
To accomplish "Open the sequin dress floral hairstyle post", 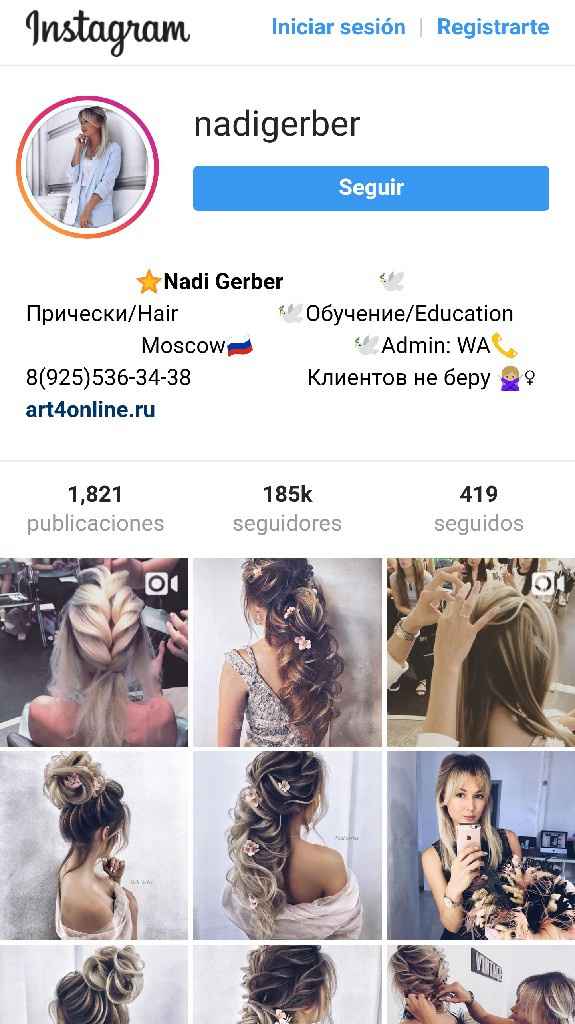I will point(288,652).
